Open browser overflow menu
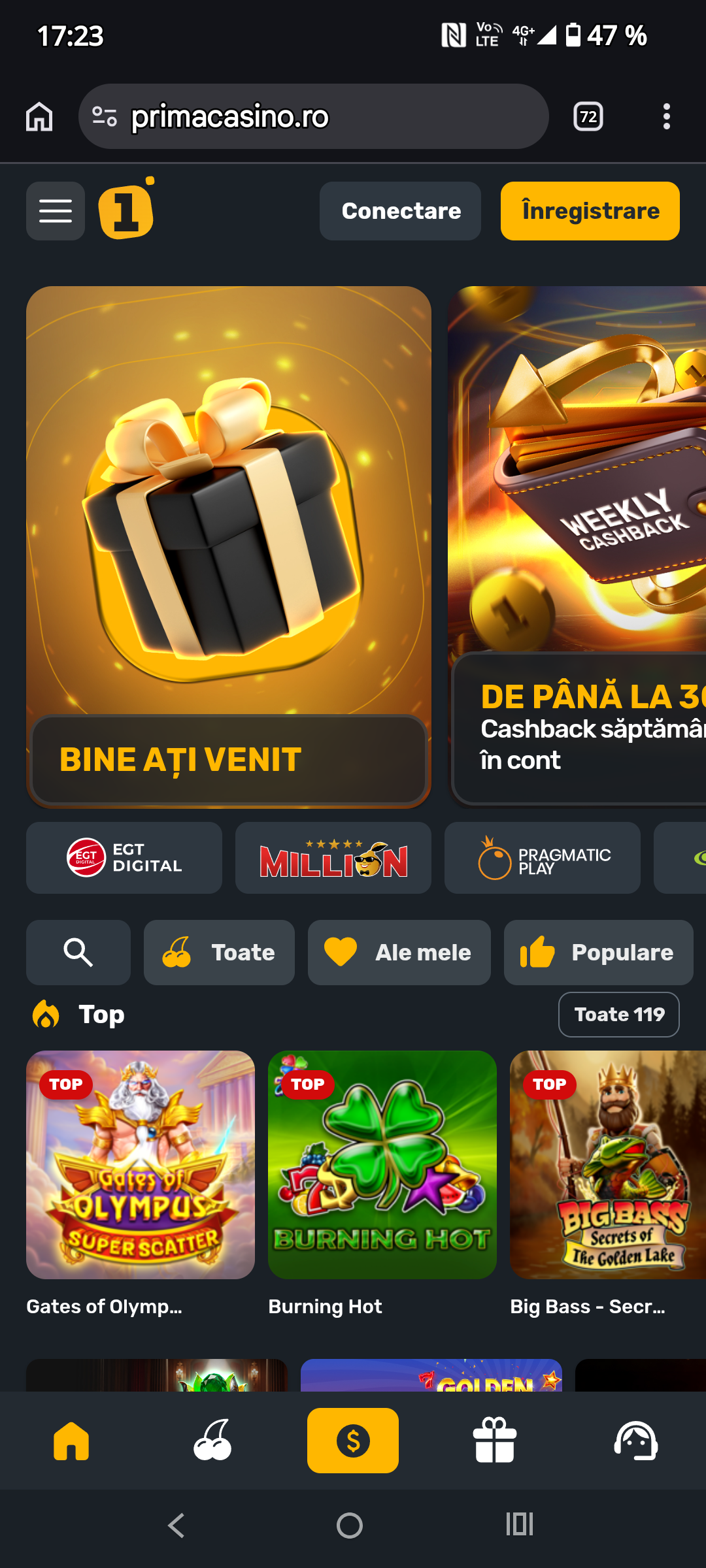 (x=666, y=117)
